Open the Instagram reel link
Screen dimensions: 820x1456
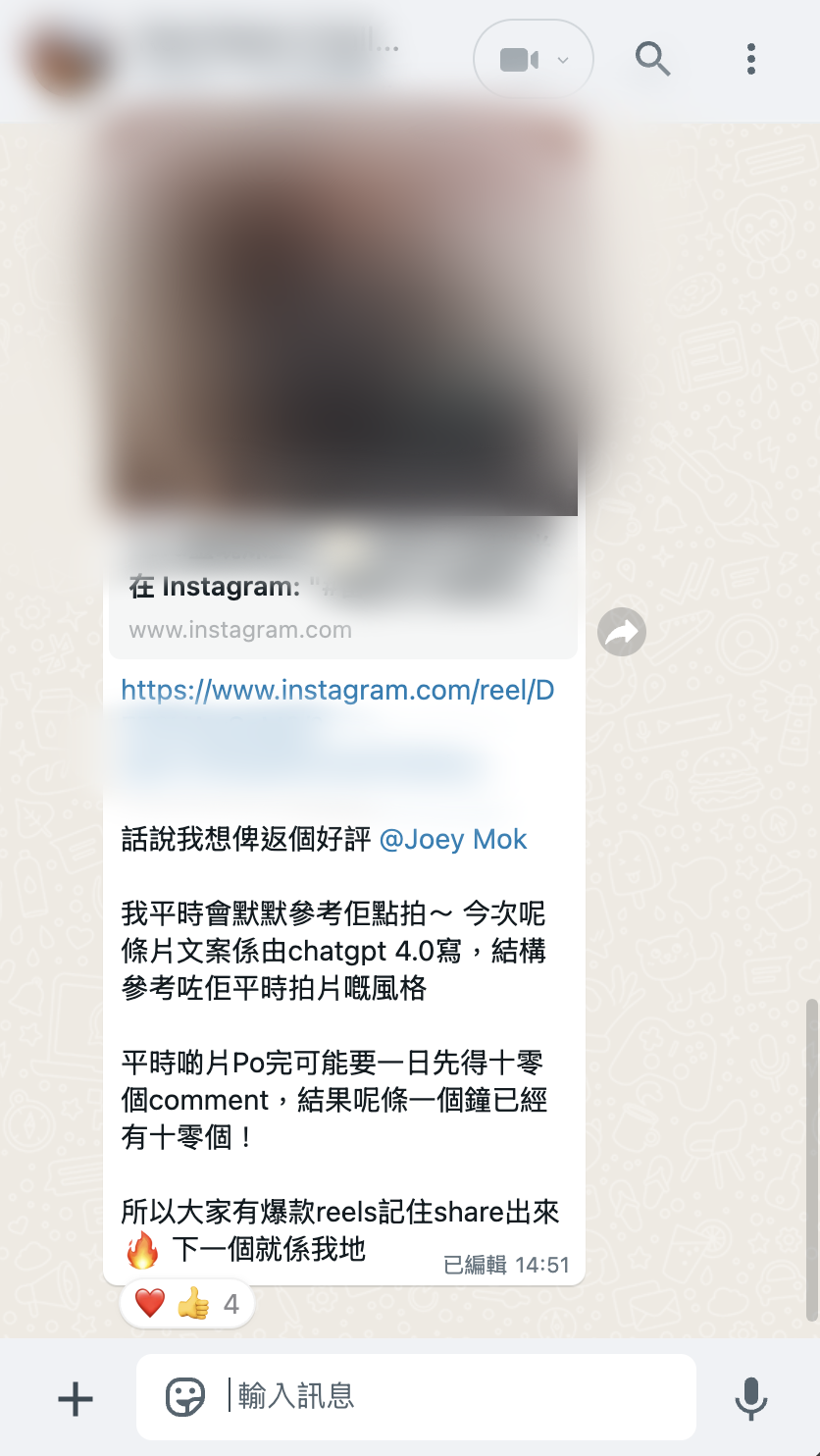point(337,690)
